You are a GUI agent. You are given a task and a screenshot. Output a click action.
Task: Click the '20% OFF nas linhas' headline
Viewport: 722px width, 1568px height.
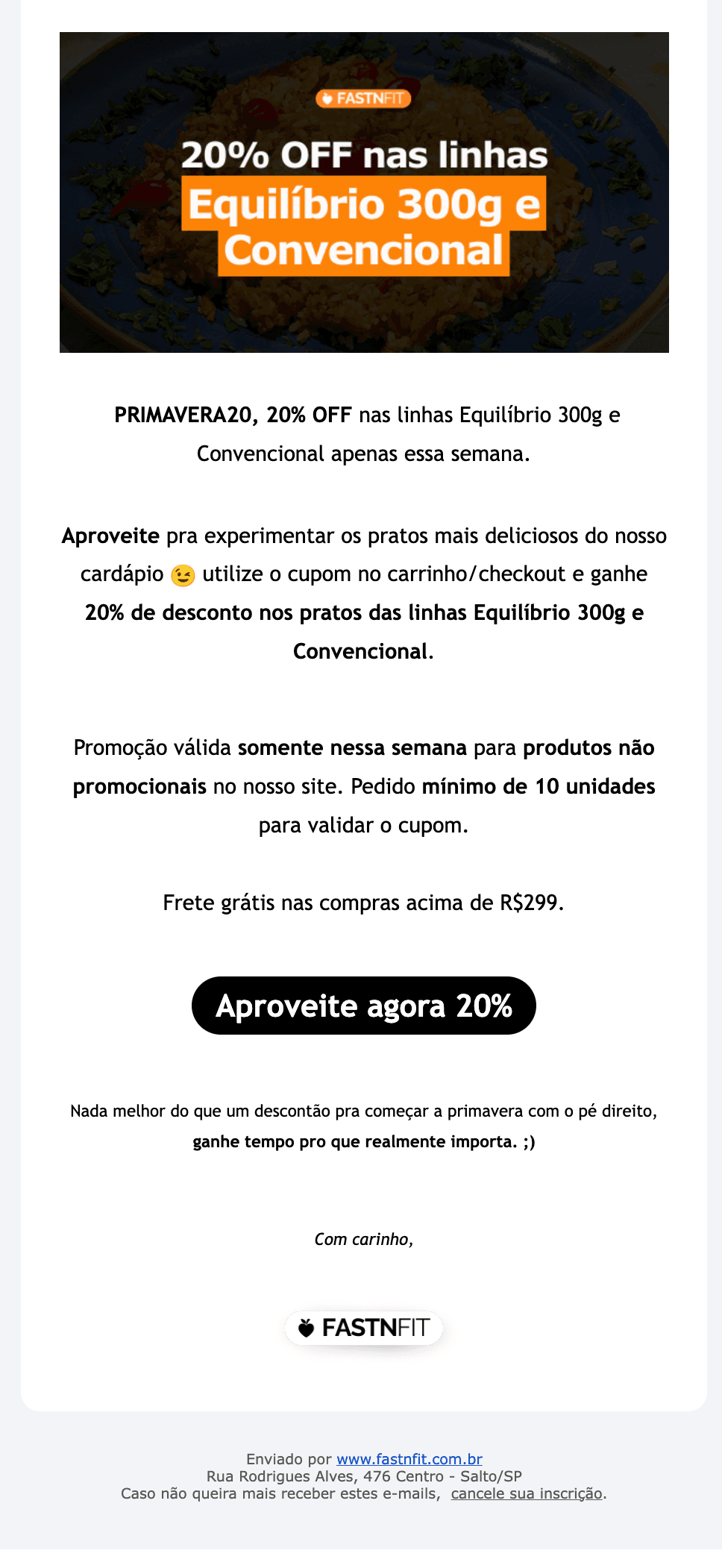click(x=365, y=156)
